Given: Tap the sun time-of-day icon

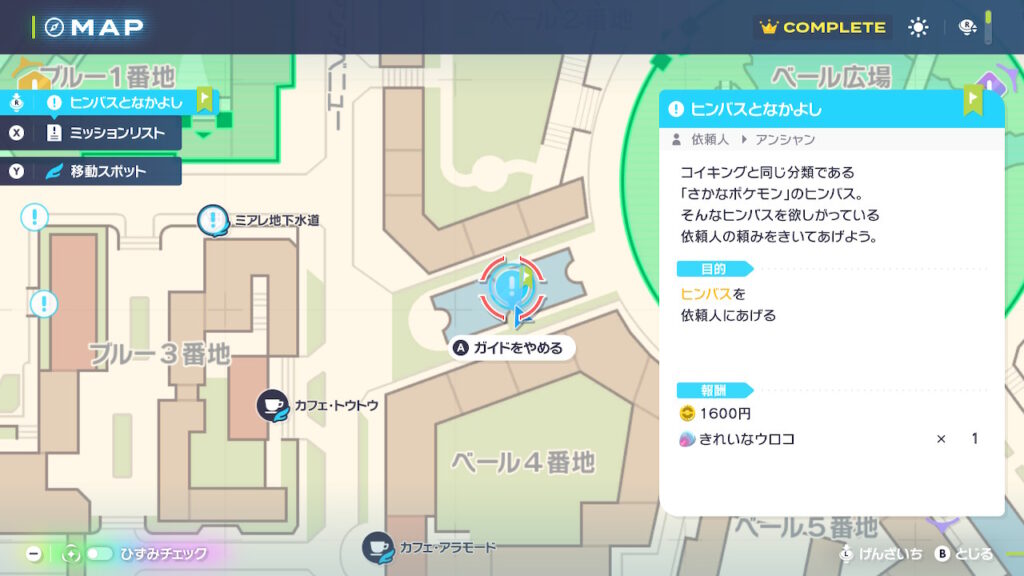Looking at the screenshot, I should coord(918,28).
